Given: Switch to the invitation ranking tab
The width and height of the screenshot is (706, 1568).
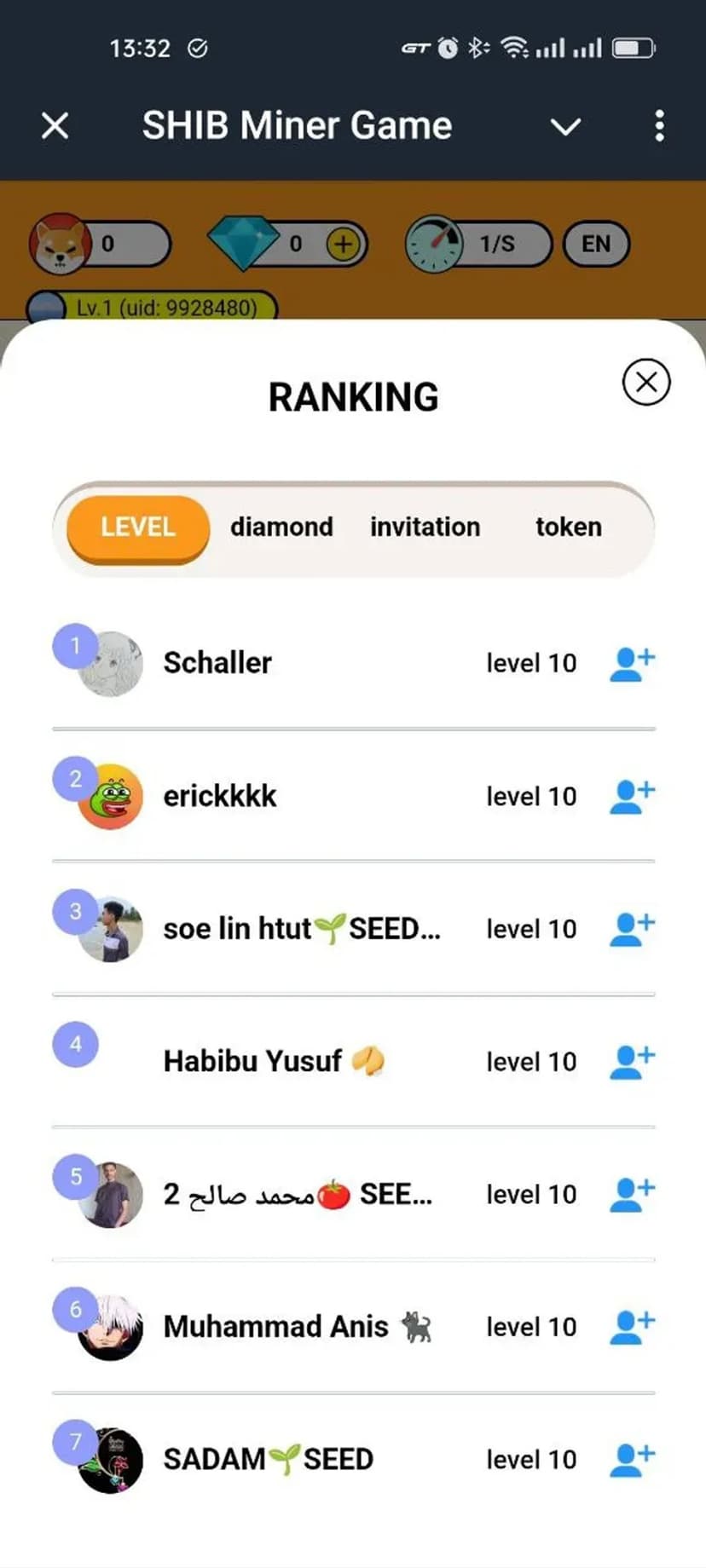Looking at the screenshot, I should click(425, 527).
